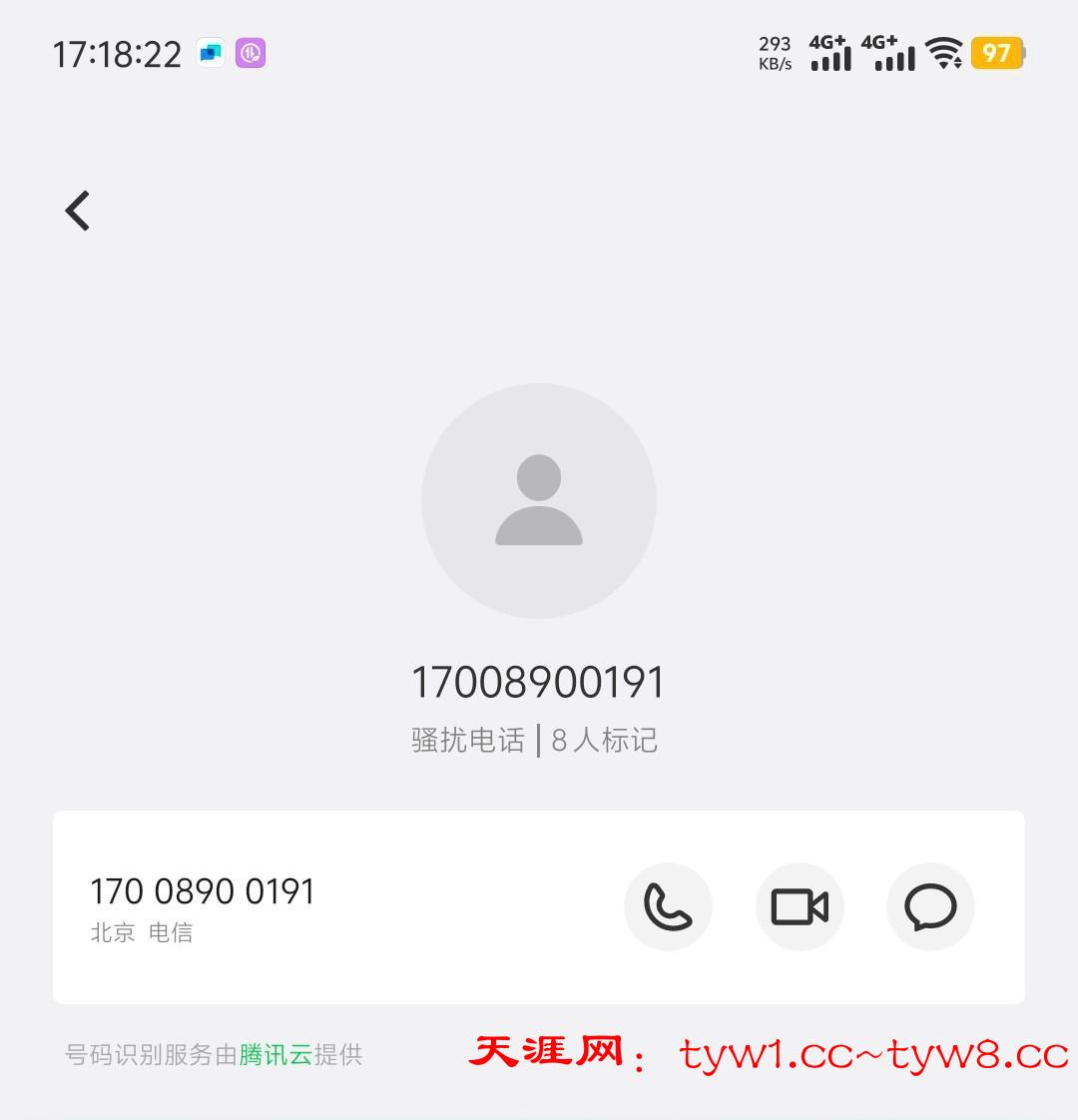Go back using the top-left arrow
Viewport: 1078px width, 1120px height.
point(78,211)
